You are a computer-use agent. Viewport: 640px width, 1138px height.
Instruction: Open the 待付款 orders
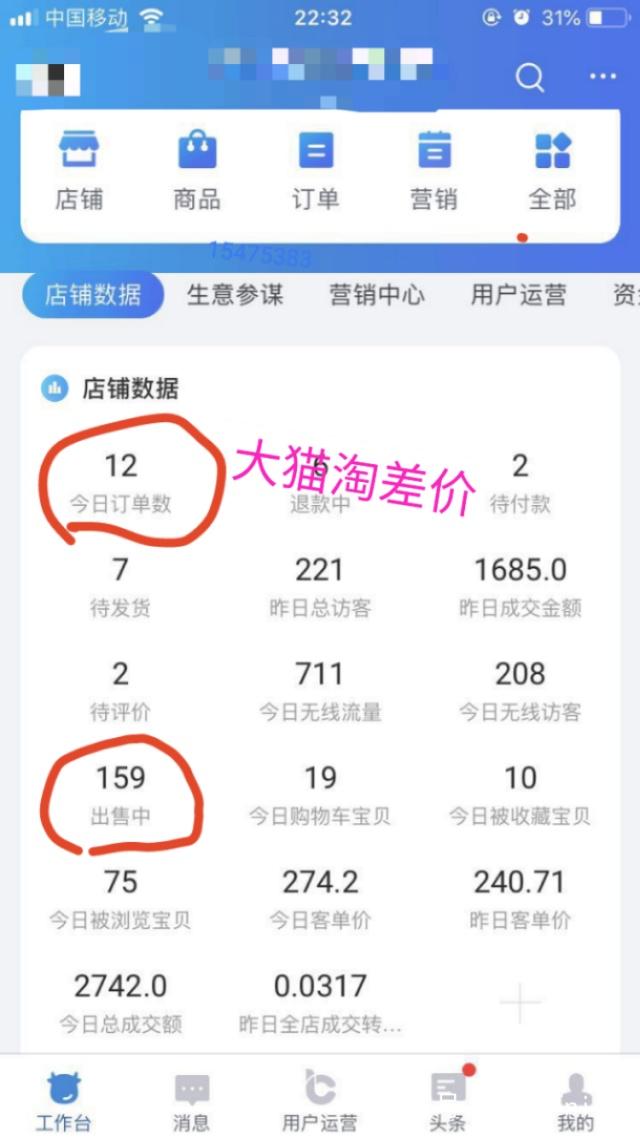[x=520, y=482]
